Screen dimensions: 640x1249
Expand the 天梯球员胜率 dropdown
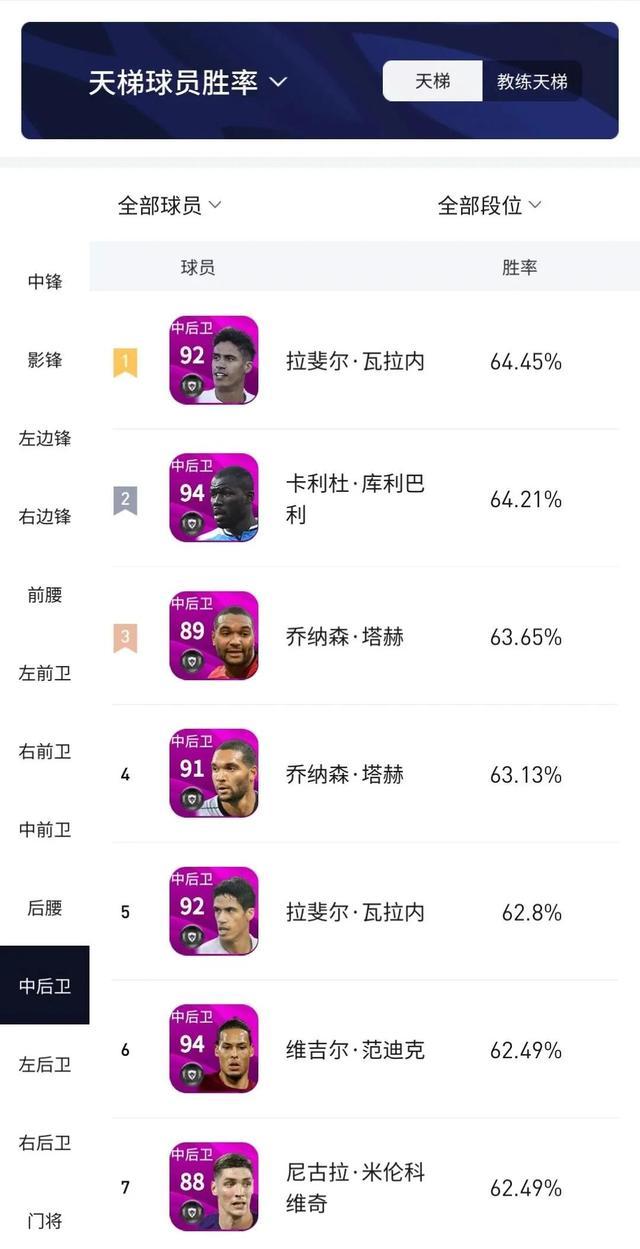pos(188,82)
